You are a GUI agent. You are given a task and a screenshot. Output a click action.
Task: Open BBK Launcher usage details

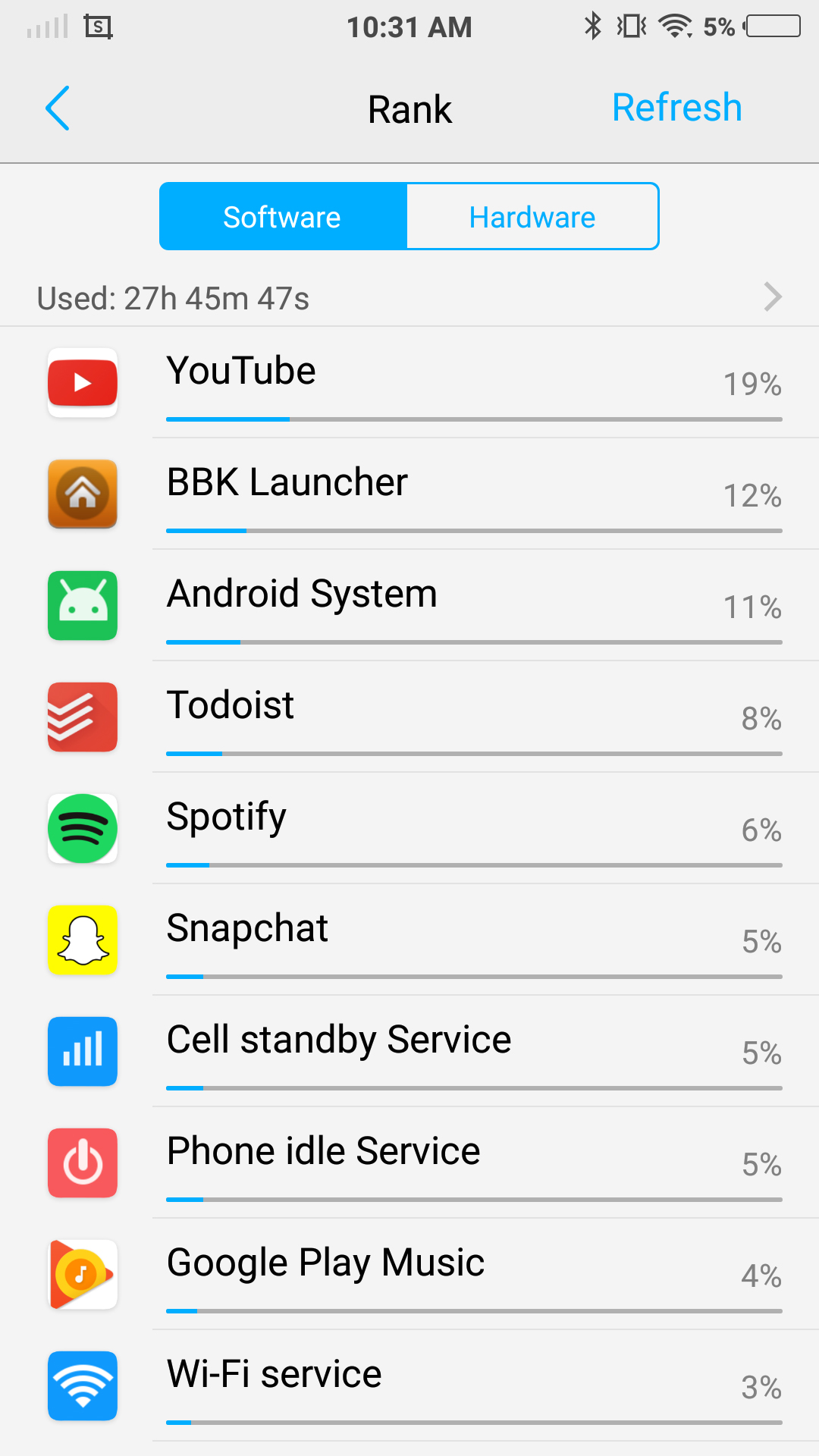tap(409, 494)
